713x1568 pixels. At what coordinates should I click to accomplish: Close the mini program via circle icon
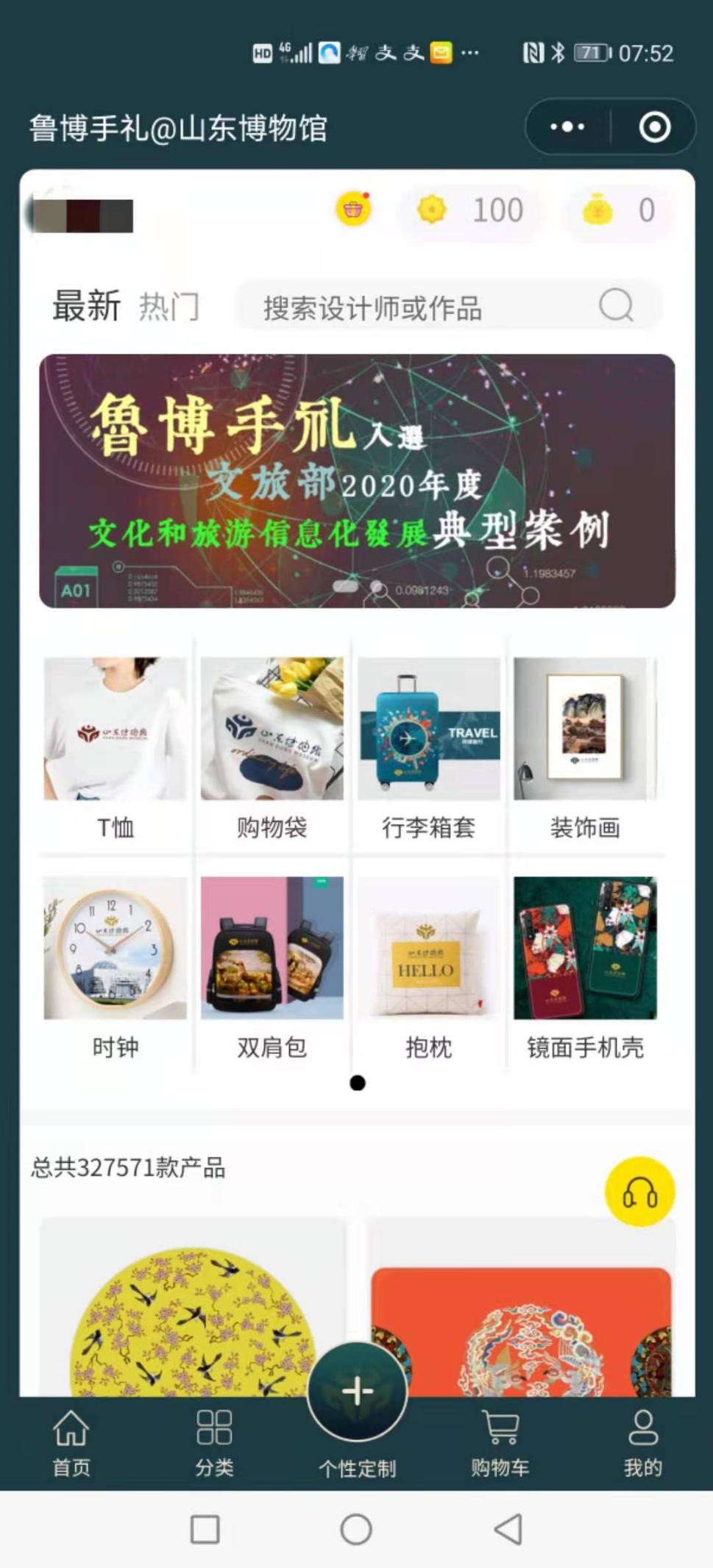pos(654,127)
